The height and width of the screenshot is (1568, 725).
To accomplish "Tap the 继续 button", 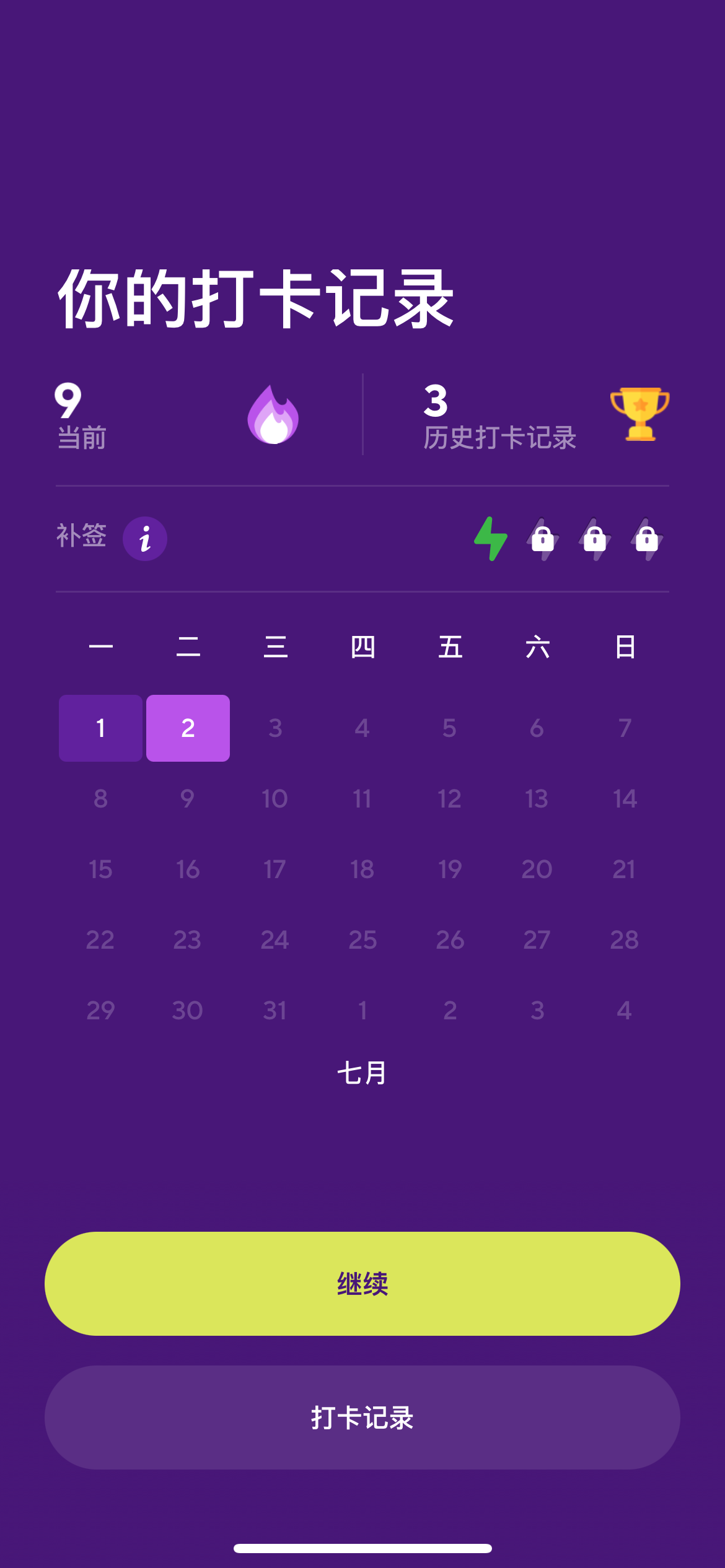I will [362, 1283].
